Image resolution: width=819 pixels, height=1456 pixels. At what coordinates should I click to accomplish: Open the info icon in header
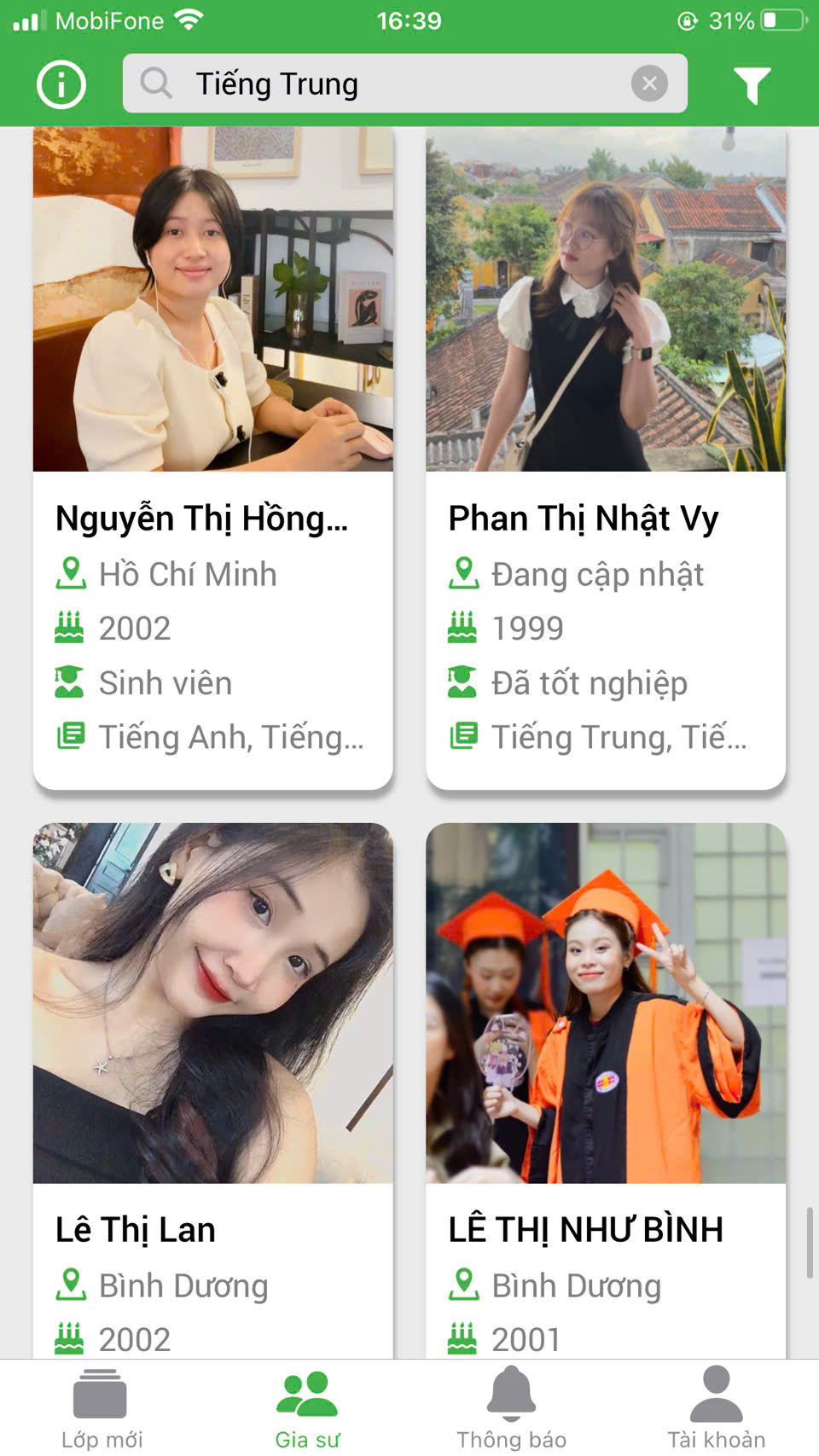61,84
